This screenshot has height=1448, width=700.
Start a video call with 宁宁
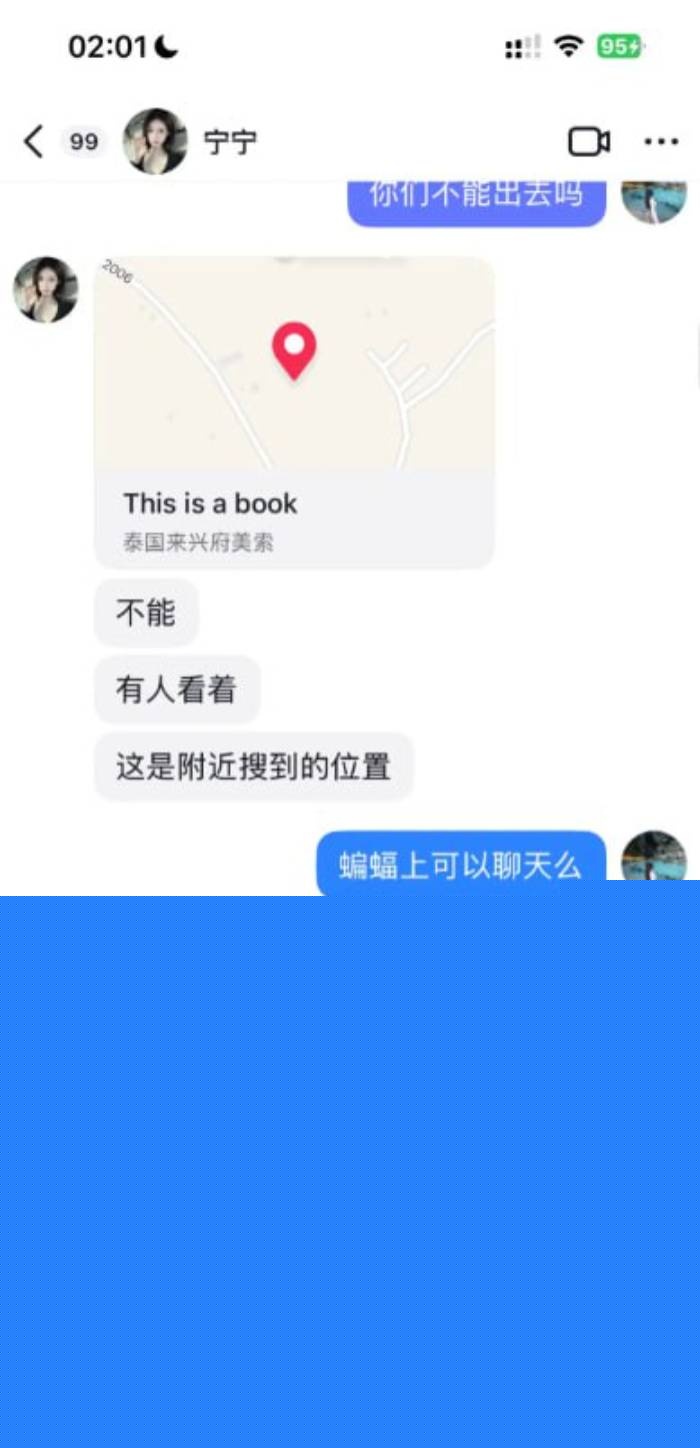click(x=589, y=142)
